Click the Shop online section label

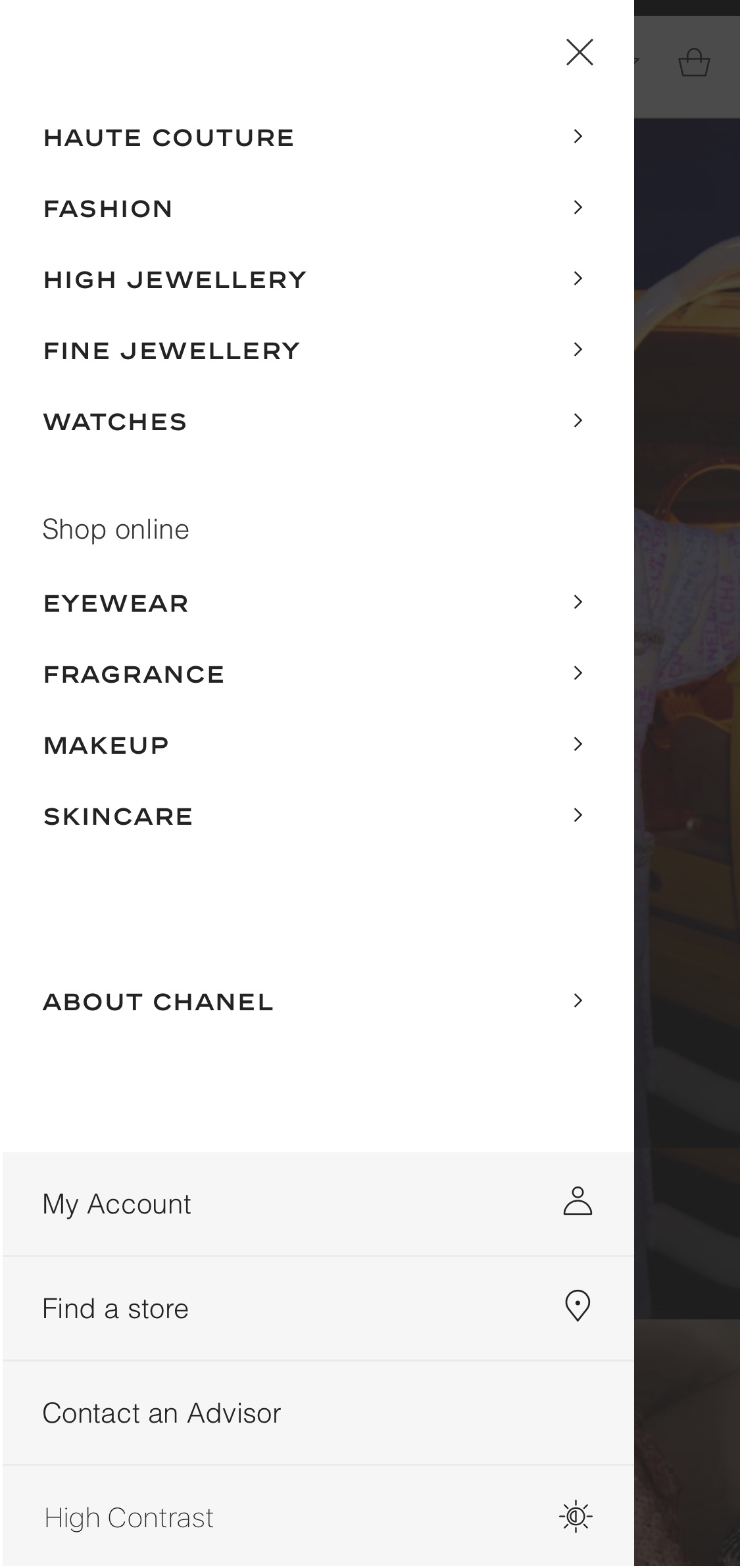coord(115,528)
